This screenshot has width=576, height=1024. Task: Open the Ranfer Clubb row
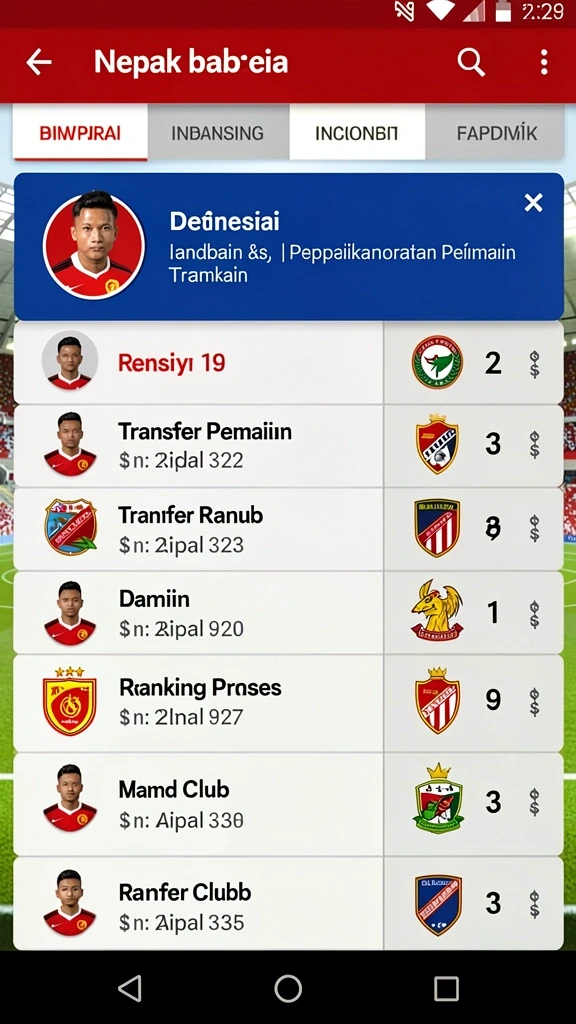coord(288,903)
